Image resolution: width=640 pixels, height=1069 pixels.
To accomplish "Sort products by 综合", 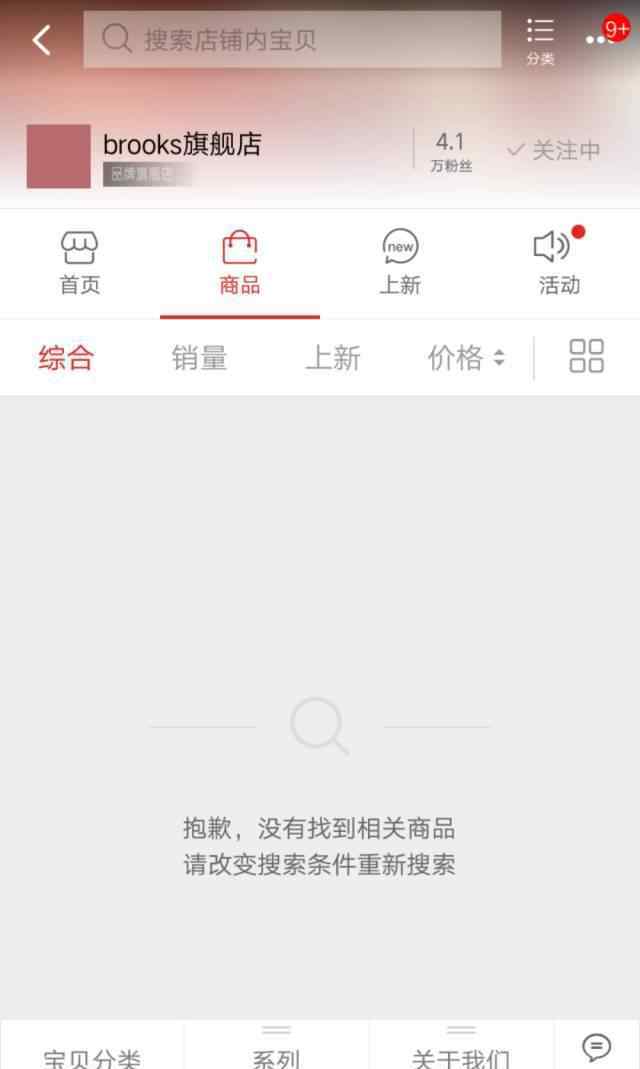I will tap(66, 357).
